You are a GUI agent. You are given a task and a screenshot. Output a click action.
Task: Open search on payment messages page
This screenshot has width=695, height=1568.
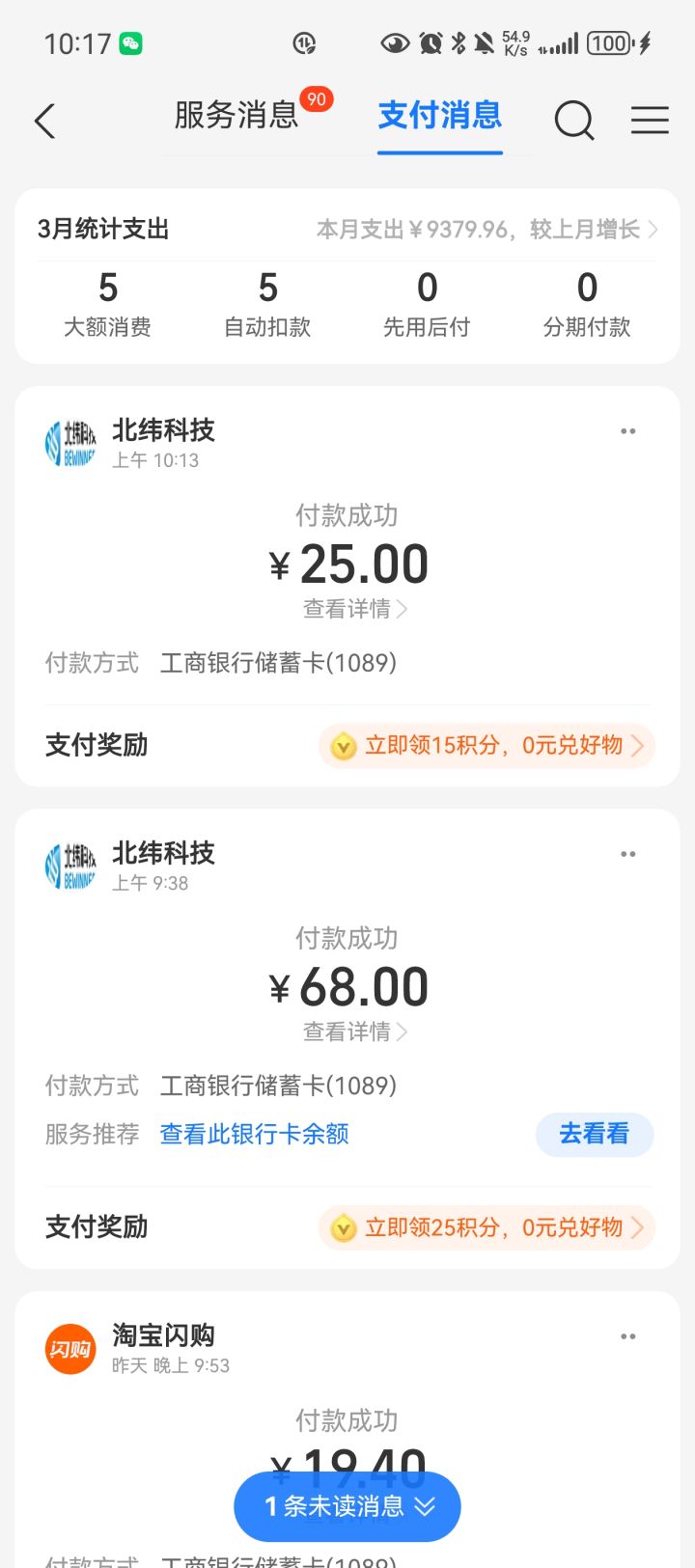[574, 119]
